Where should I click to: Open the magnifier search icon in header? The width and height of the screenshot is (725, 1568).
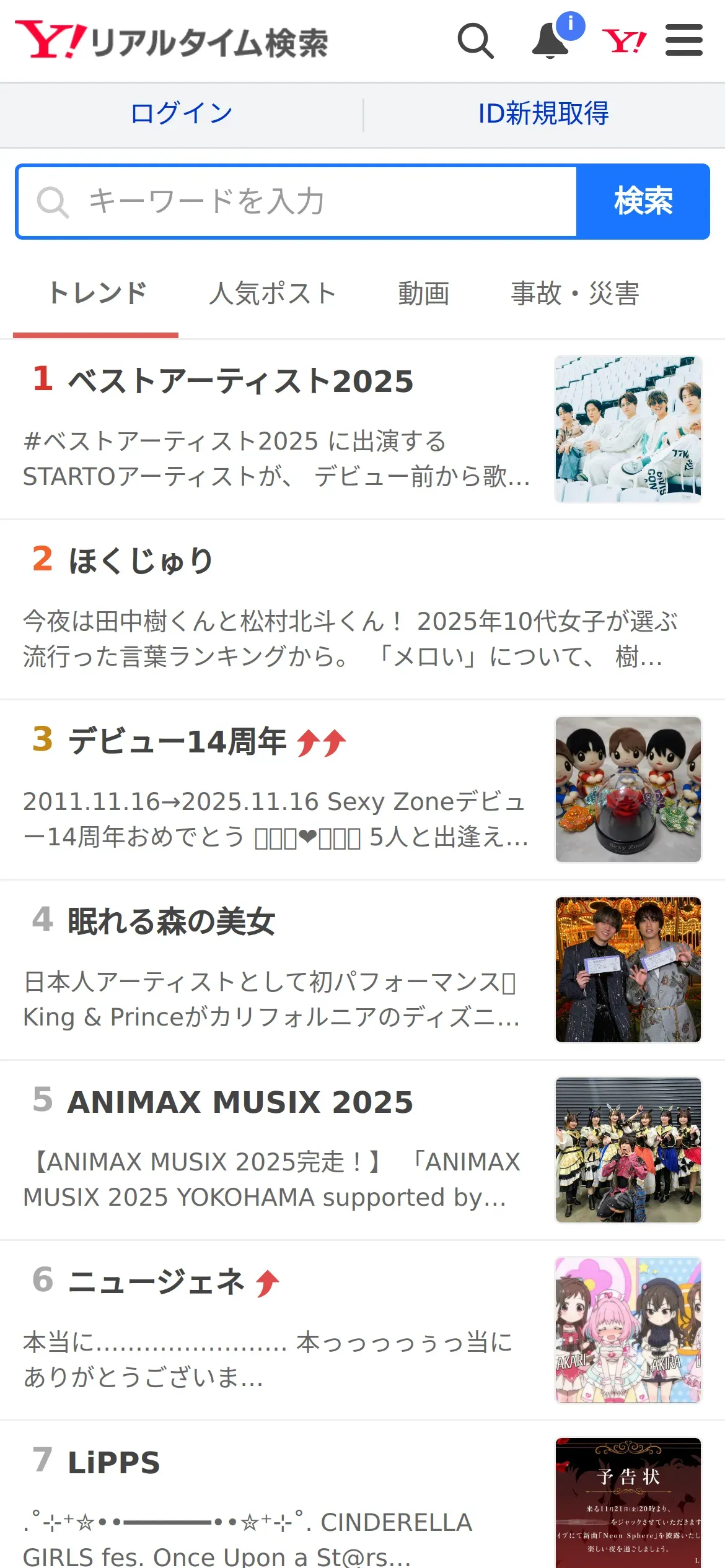(475, 41)
